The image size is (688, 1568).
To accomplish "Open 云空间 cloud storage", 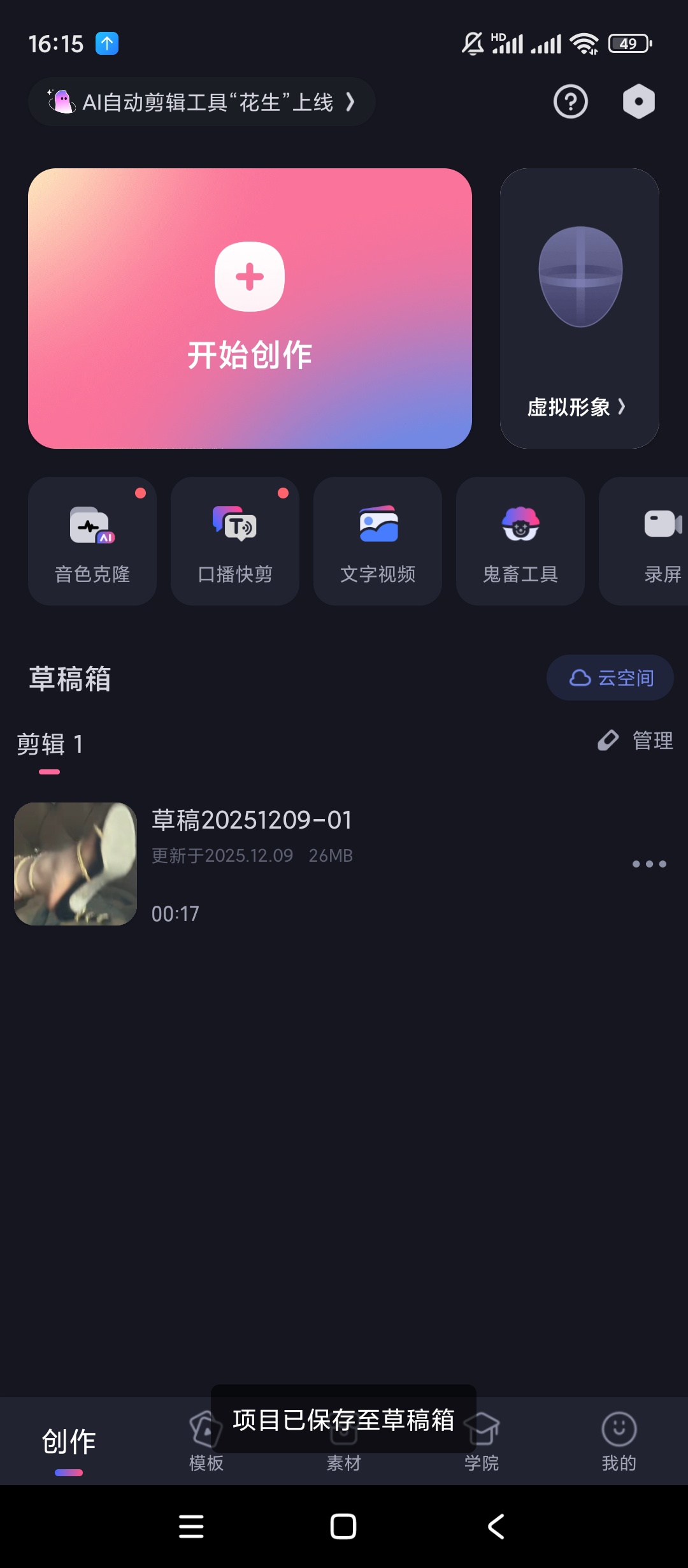I will tap(609, 678).
